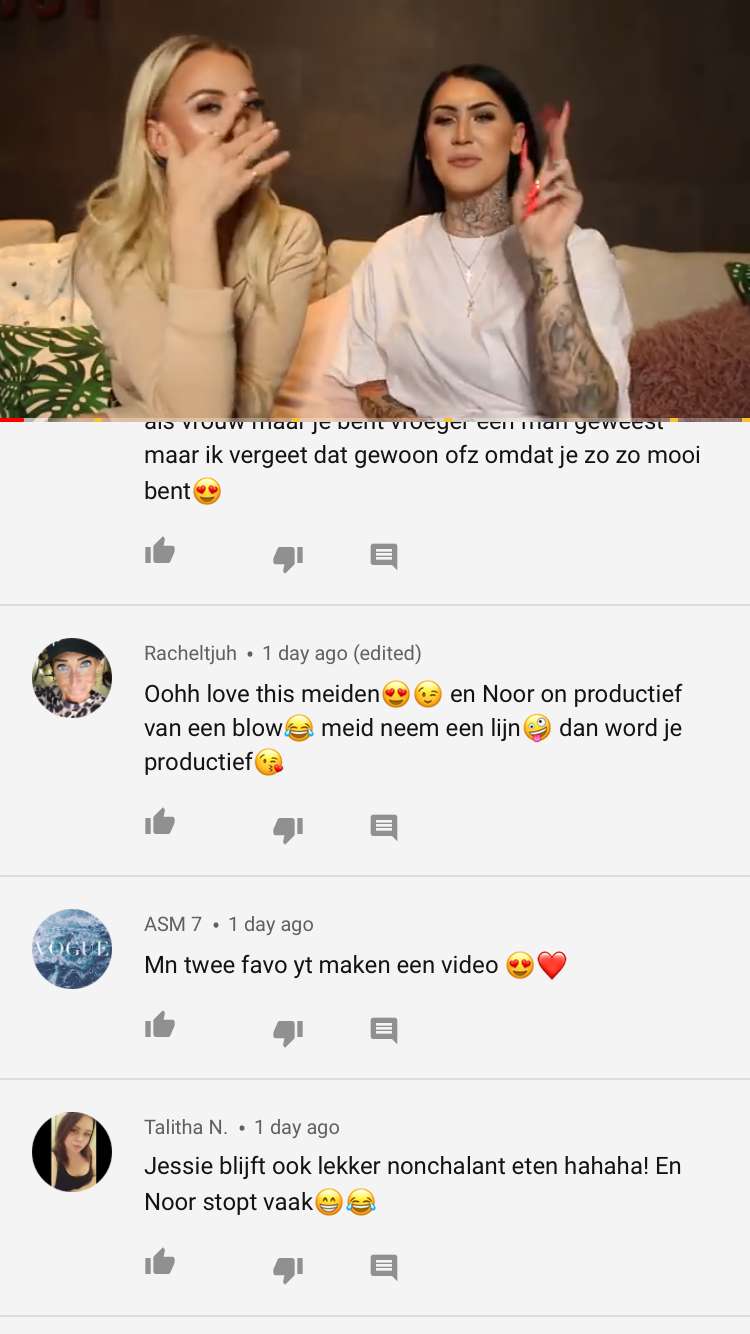
Task: Dislike the comment ending with 'mooi bent'
Action: [288, 558]
